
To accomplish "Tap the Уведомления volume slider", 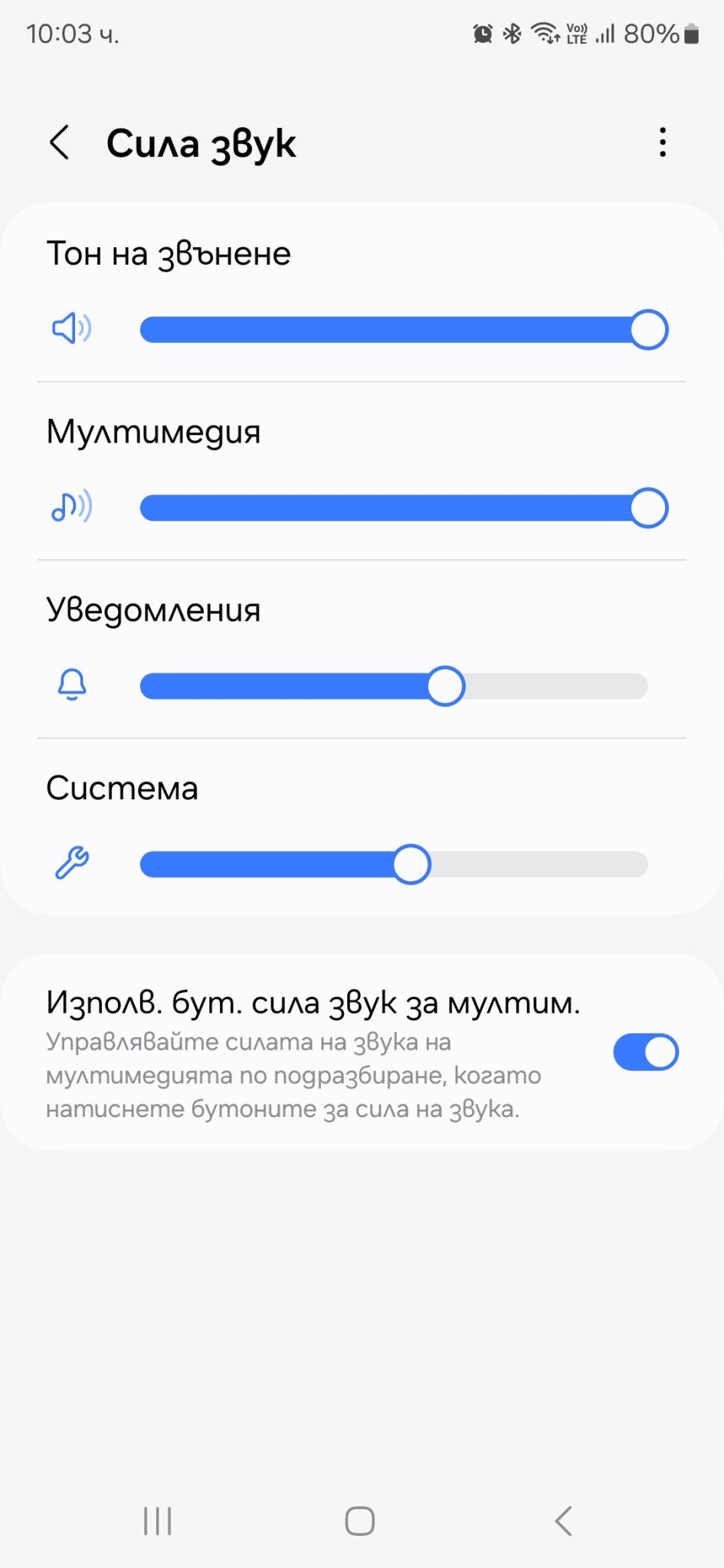I will tap(394, 686).
